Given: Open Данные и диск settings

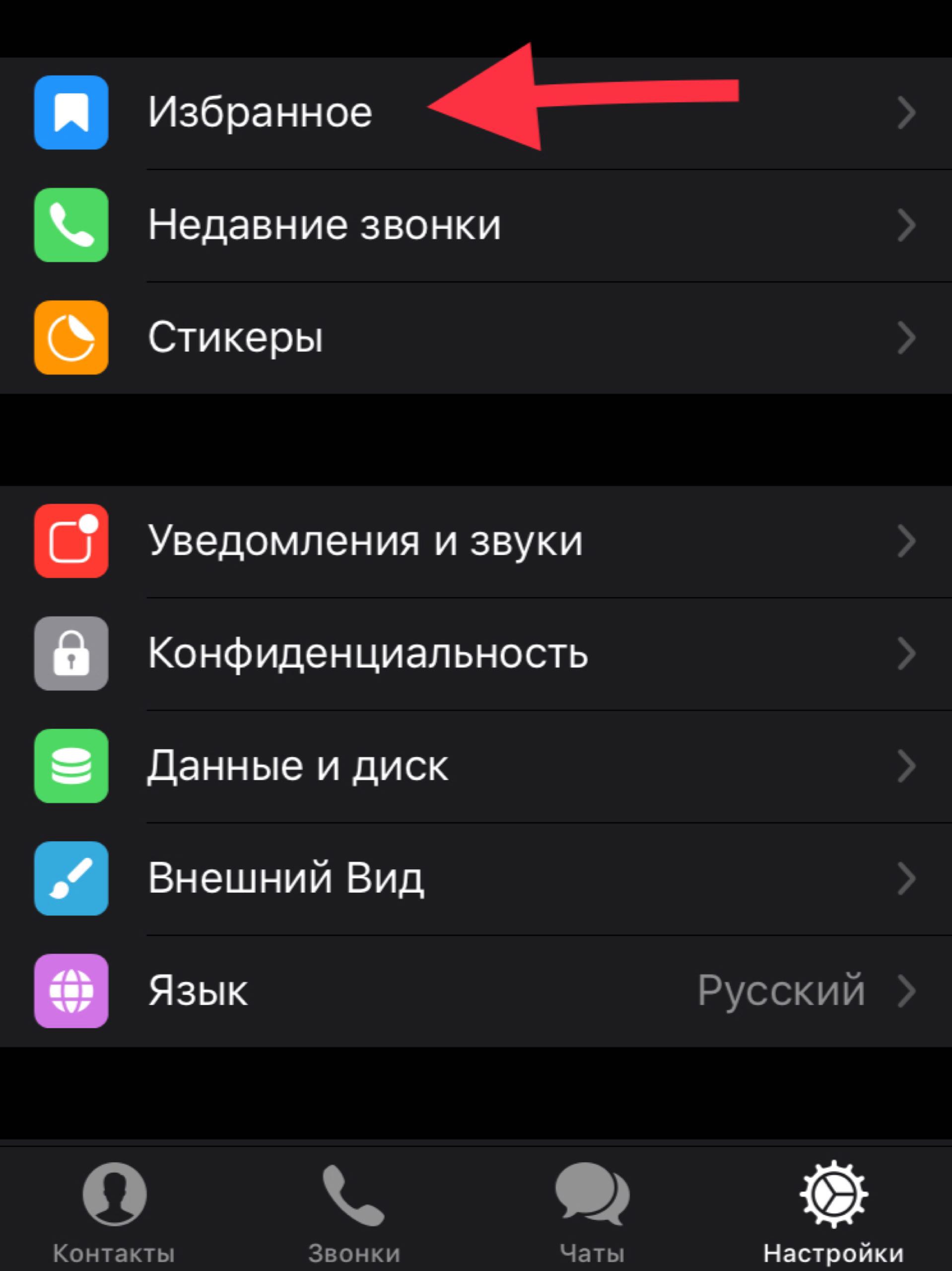Looking at the screenshot, I should pyautogui.click(x=298, y=767).
